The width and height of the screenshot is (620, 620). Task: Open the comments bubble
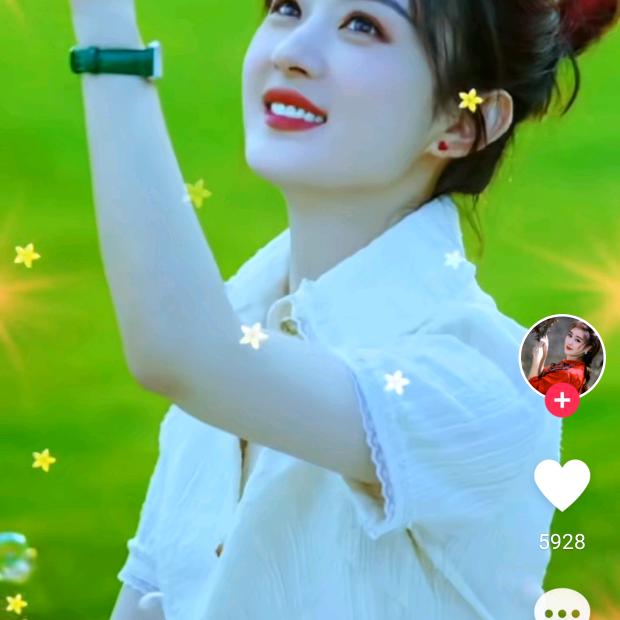562,608
